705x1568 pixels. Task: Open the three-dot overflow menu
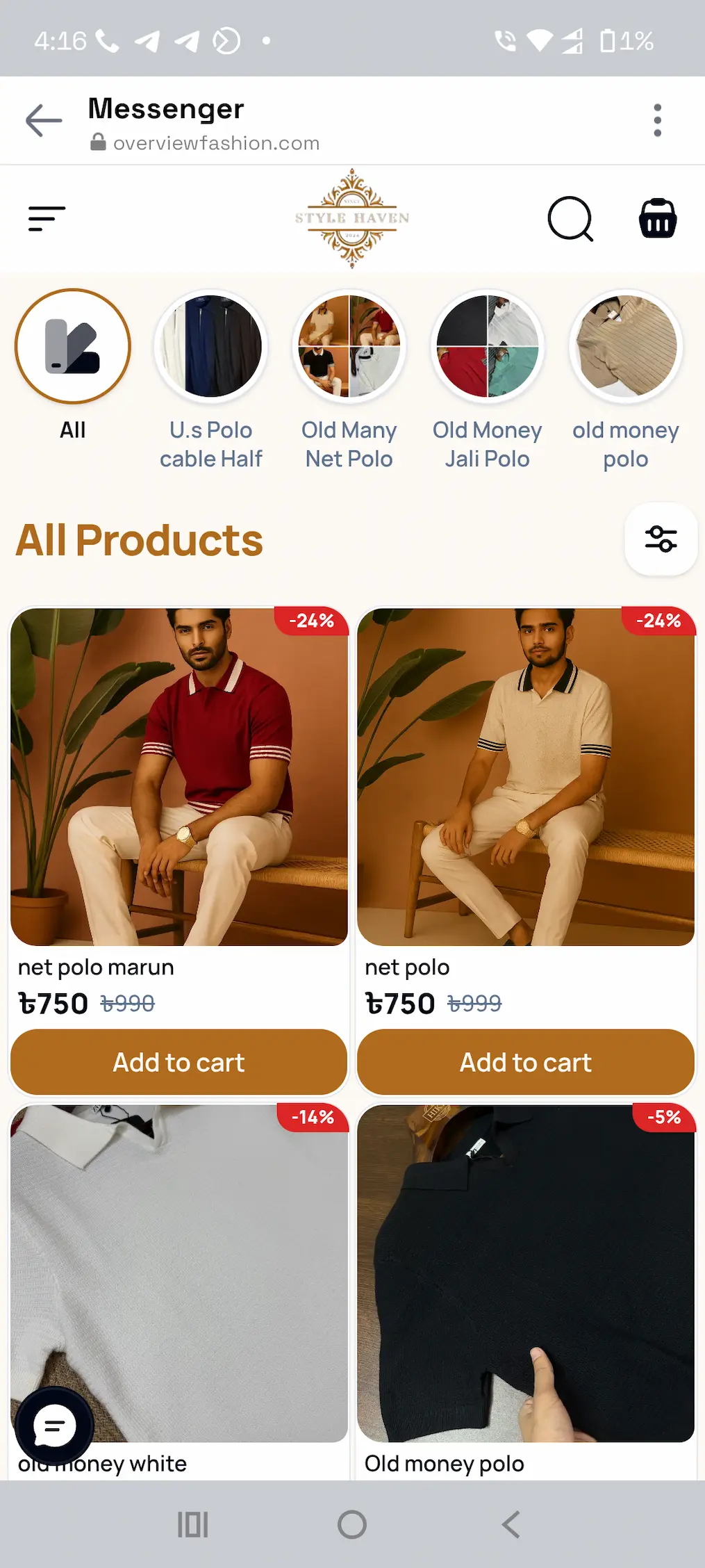[x=657, y=121]
